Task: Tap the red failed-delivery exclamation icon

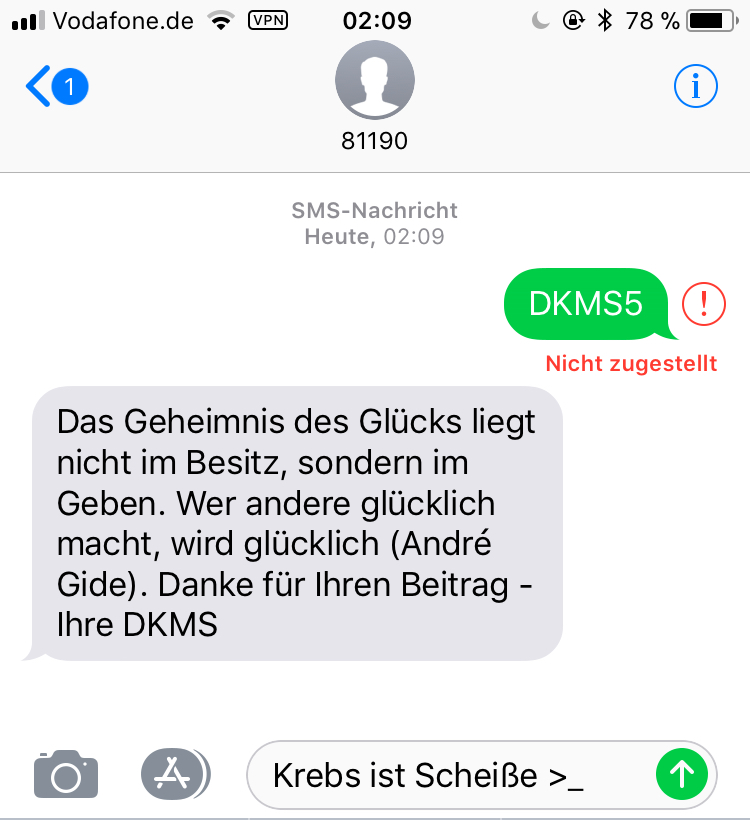Action: click(703, 304)
